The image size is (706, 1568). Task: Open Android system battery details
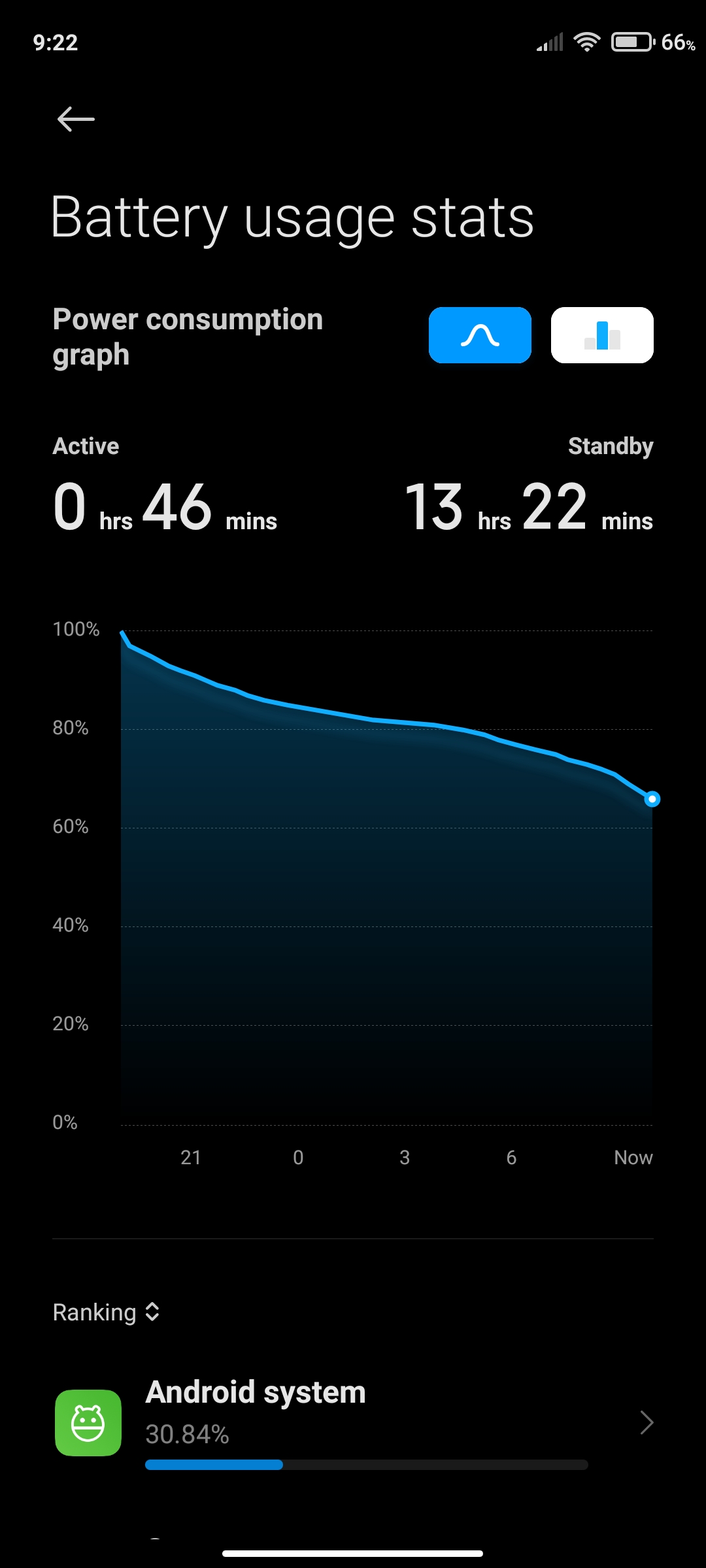tap(353, 1423)
